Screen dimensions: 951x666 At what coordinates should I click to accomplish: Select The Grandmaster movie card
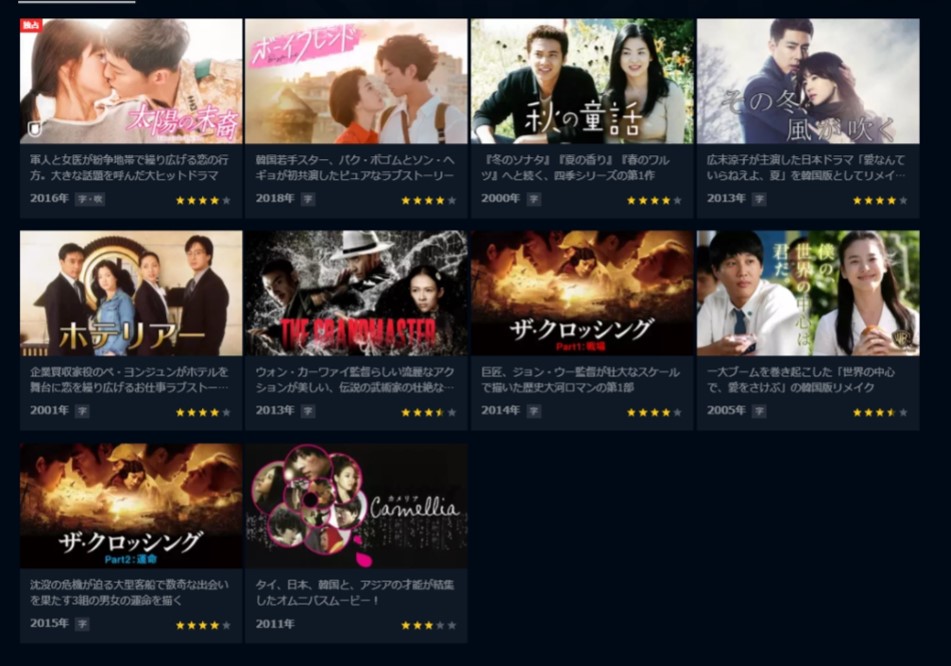tap(356, 294)
